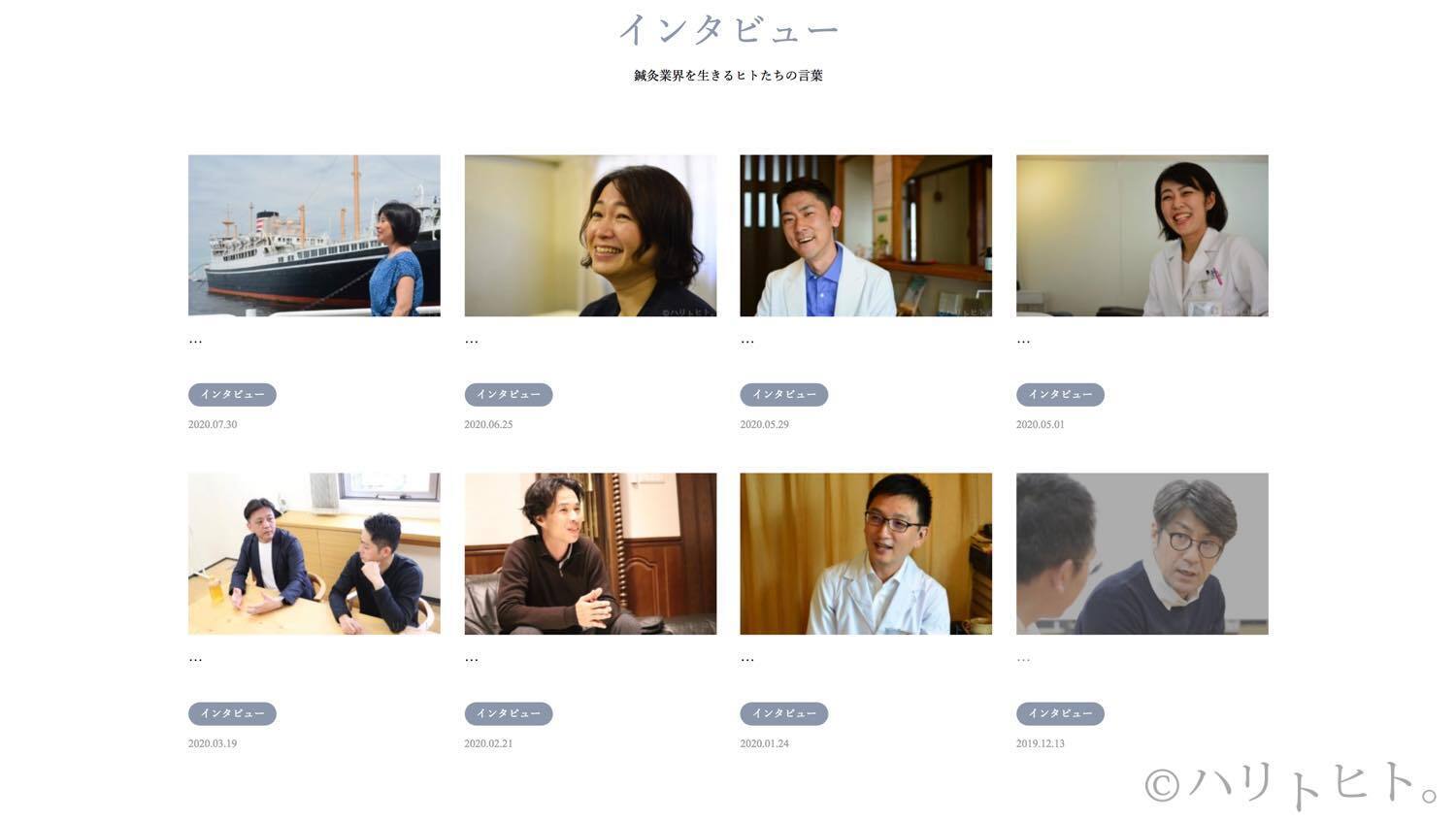Screen dimensions: 1456x822
Task: Tap the インタビュー tag above 2020.06.25
Action: click(x=508, y=395)
